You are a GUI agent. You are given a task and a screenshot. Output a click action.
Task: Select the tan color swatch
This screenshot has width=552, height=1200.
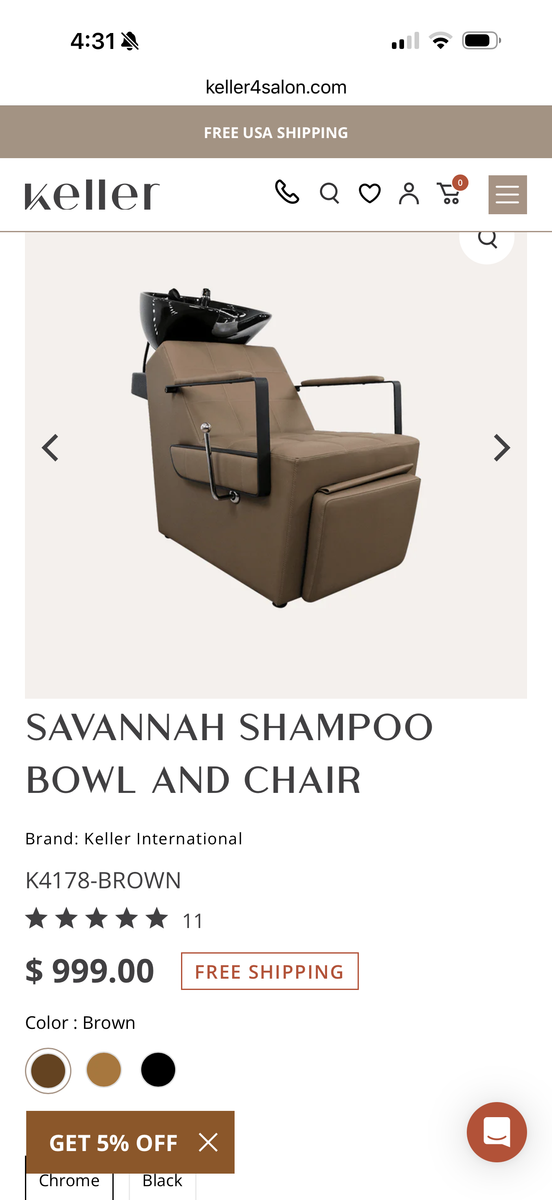point(104,1070)
